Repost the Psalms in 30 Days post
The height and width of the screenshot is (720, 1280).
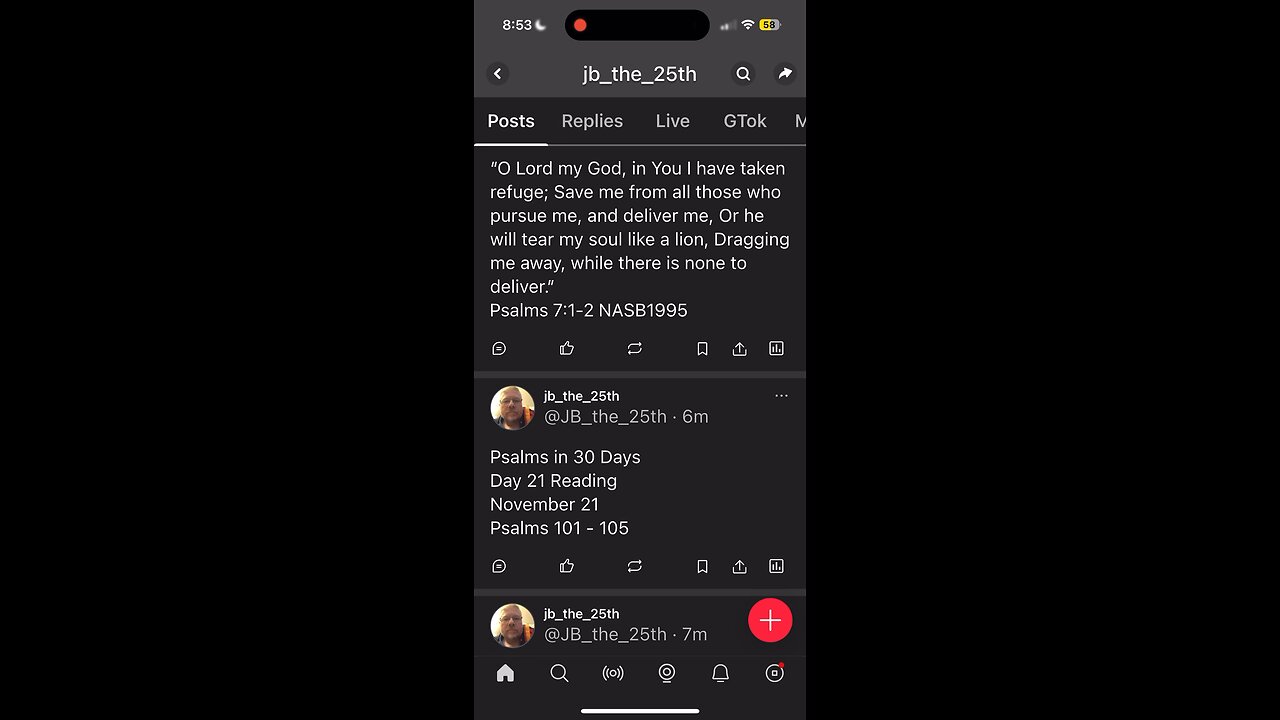[x=634, y=567]
